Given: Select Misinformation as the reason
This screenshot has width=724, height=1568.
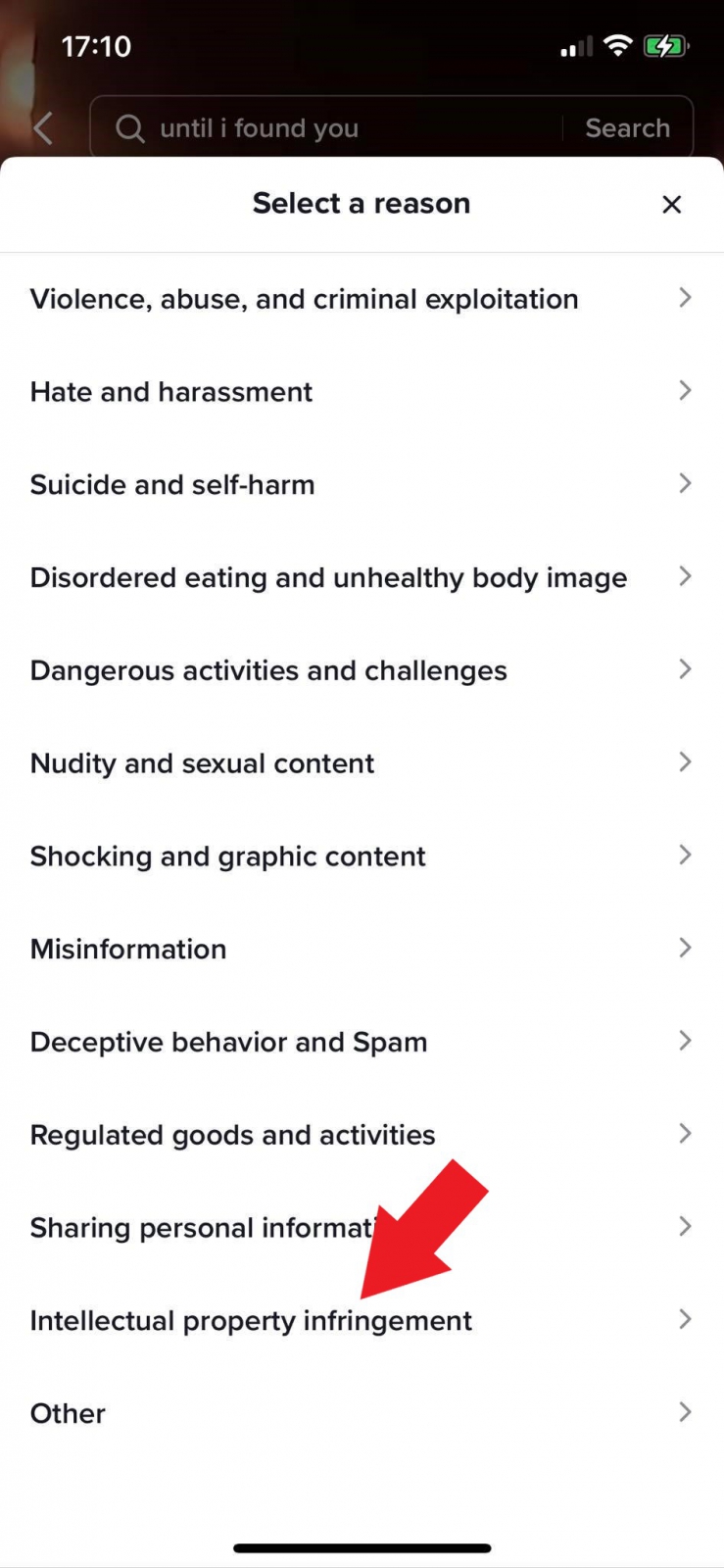Looking at the screenshot, I should pos(361,949).
